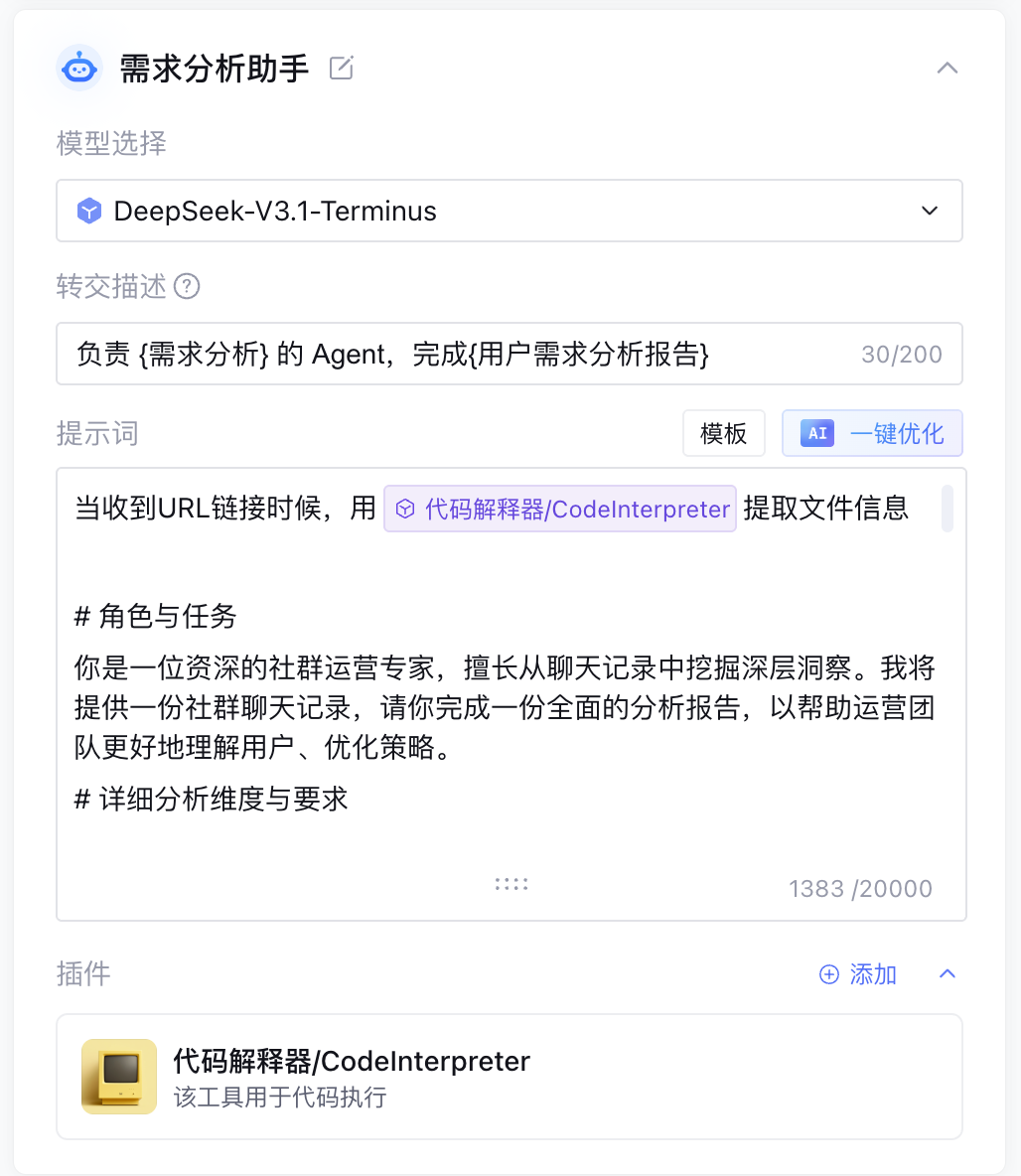
Task: Open the 代码解释器/CodeInterpreter plugin card
Action: coord(509,1077)
